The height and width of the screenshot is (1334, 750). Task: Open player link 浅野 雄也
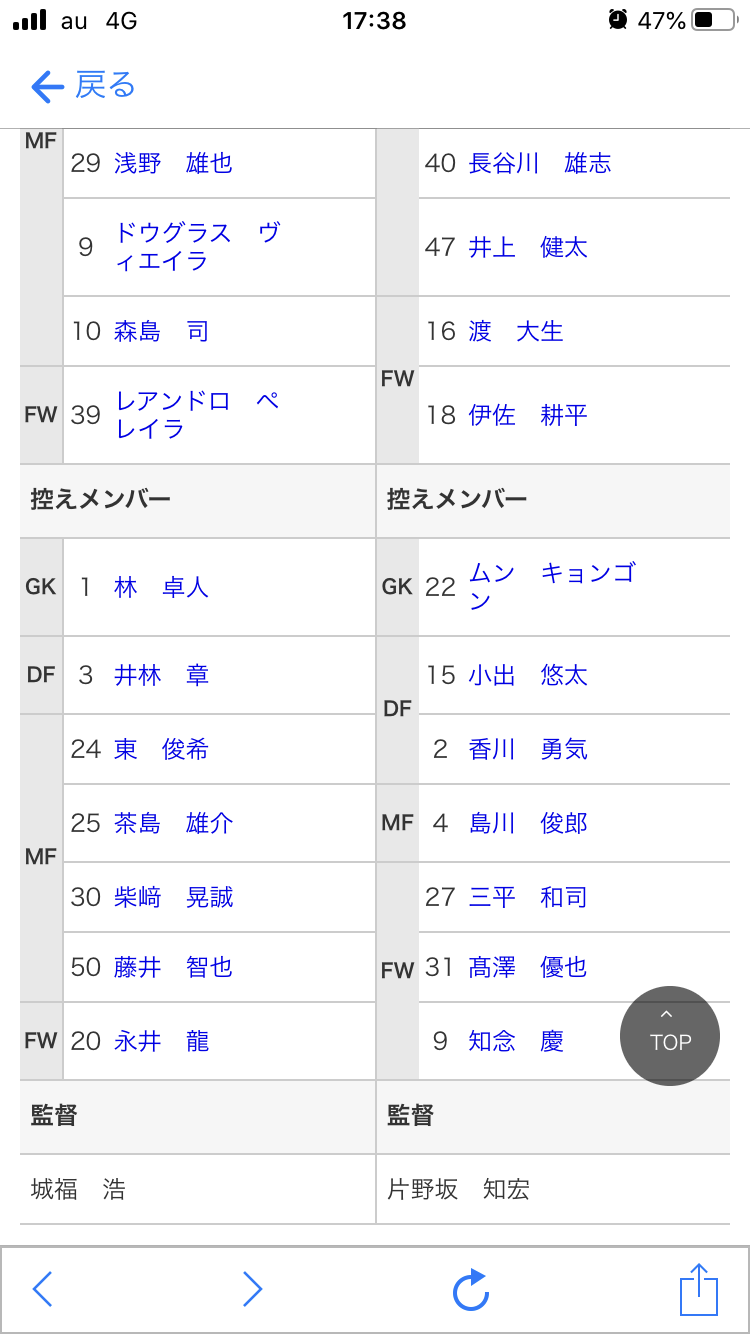click(173, 164)
